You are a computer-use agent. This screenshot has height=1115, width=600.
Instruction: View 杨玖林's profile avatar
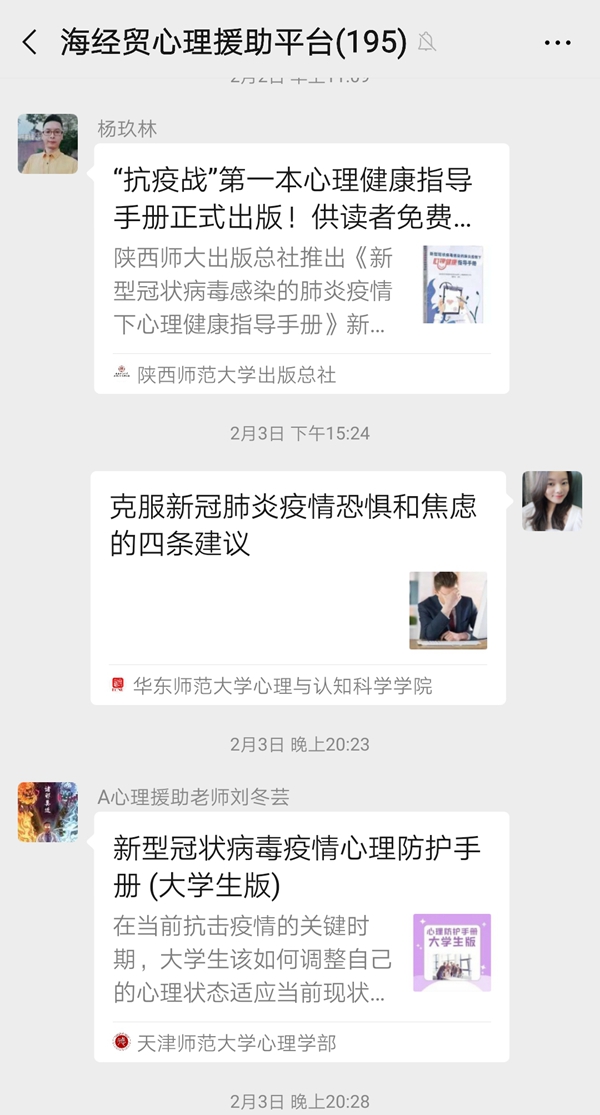click(x=48, y=144)
